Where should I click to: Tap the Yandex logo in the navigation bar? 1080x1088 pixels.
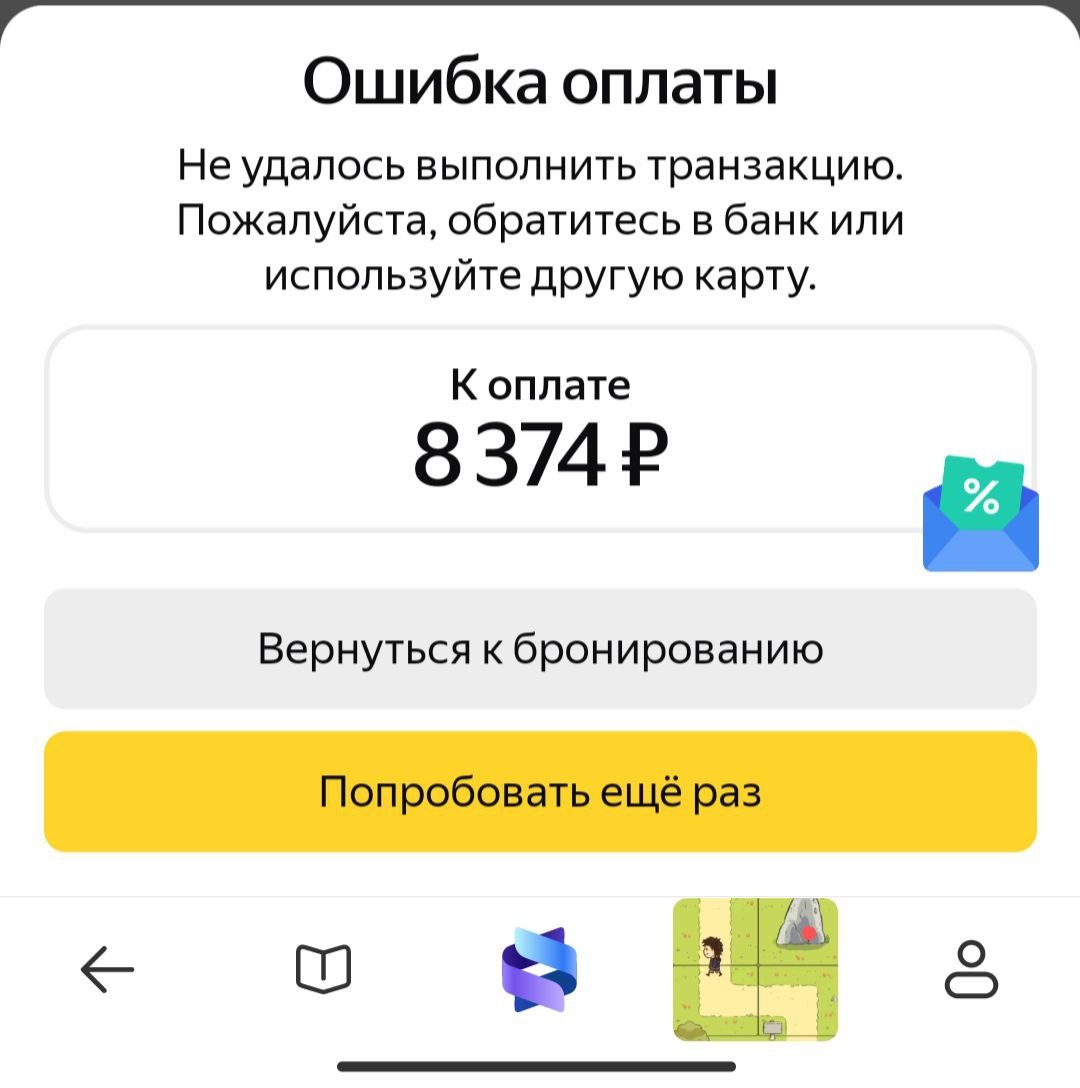(x=540, y=968)
